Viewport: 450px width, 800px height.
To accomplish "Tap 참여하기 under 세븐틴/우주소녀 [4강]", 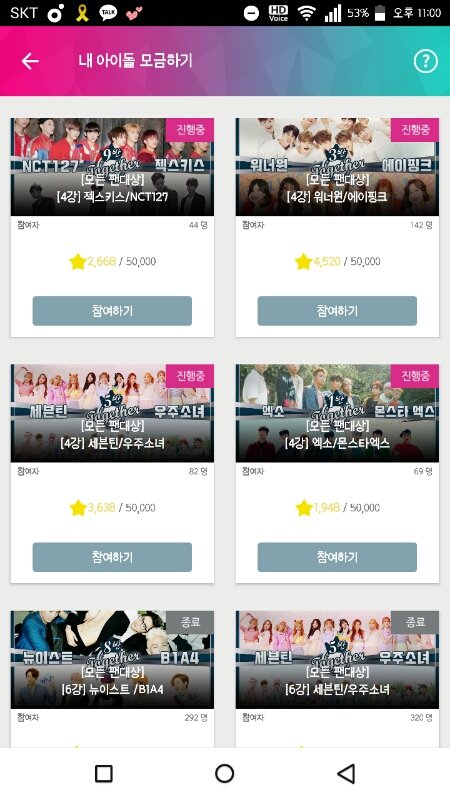I will point(112,557).
